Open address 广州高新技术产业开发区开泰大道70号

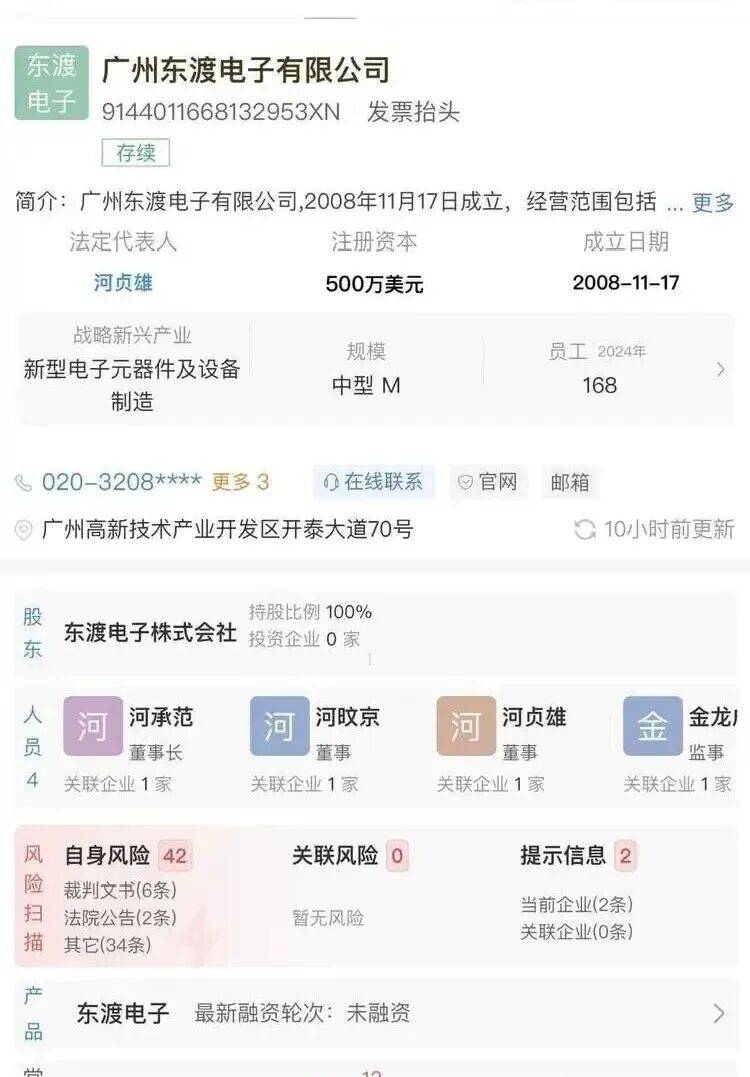click(x=227, y=529)
